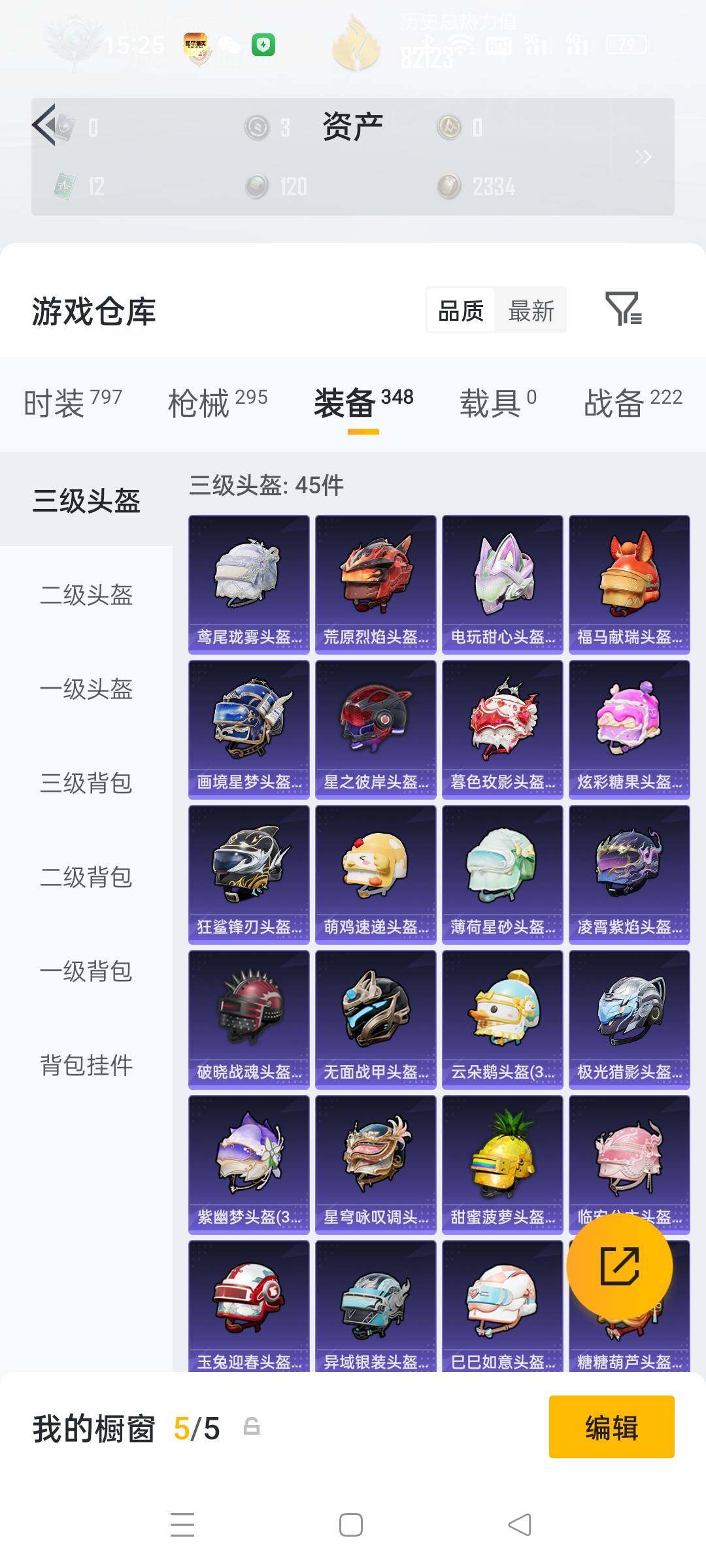Tap the orange floating share button

click(619, 1266)
